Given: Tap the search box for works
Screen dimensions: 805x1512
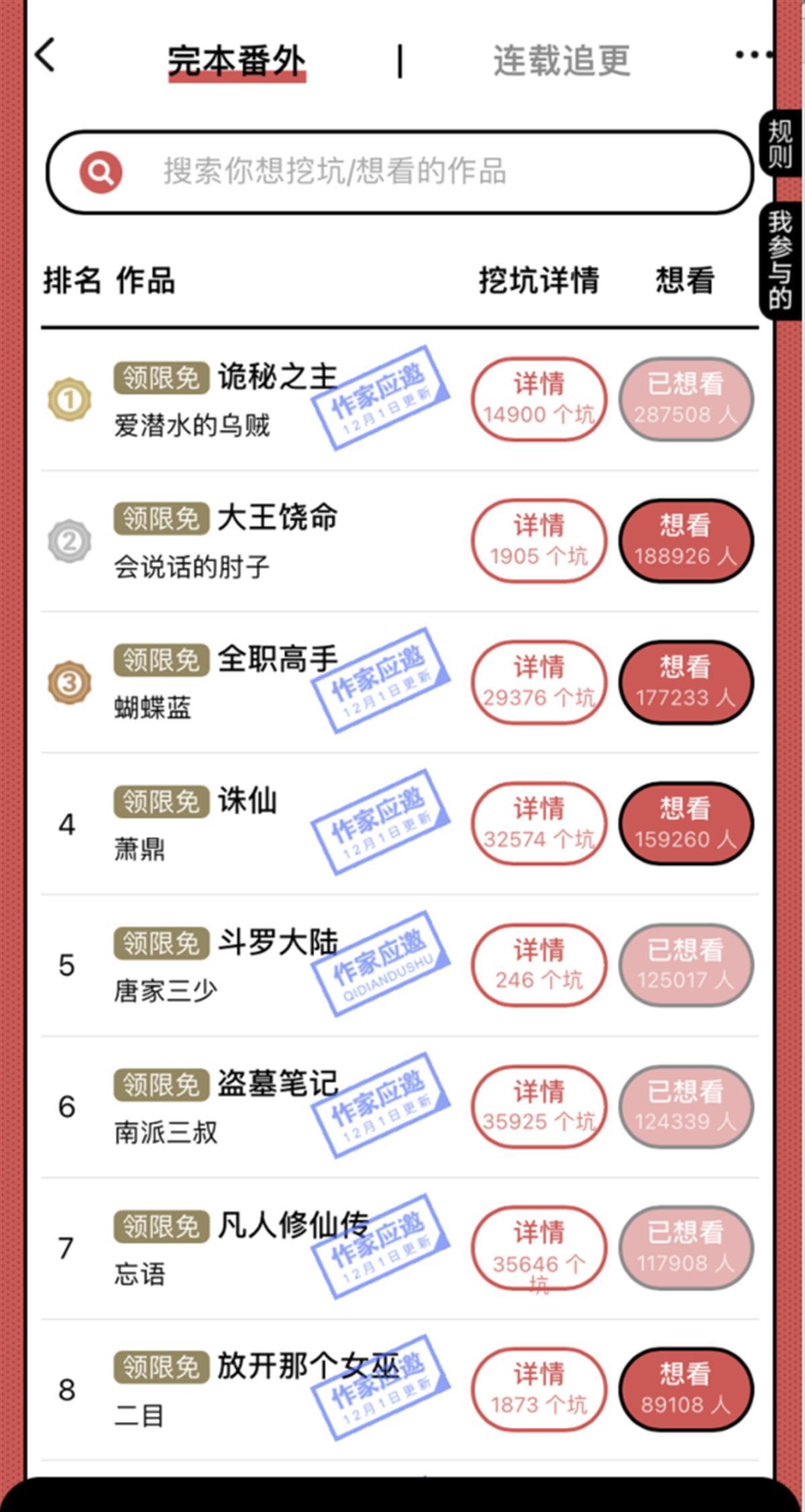Looking at the screenshot, I should click(x=399, y=172).
